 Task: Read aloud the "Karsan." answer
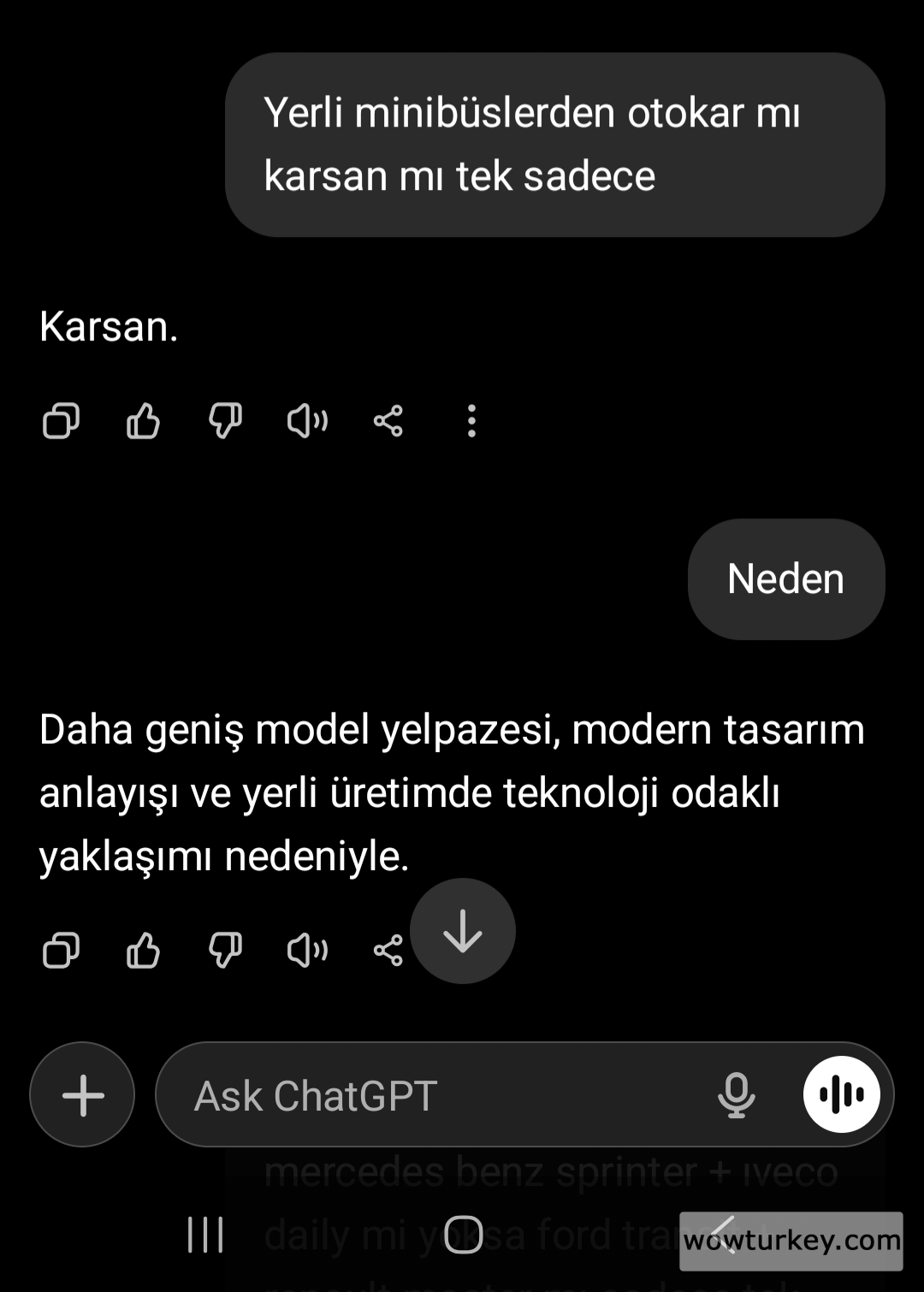305,421
